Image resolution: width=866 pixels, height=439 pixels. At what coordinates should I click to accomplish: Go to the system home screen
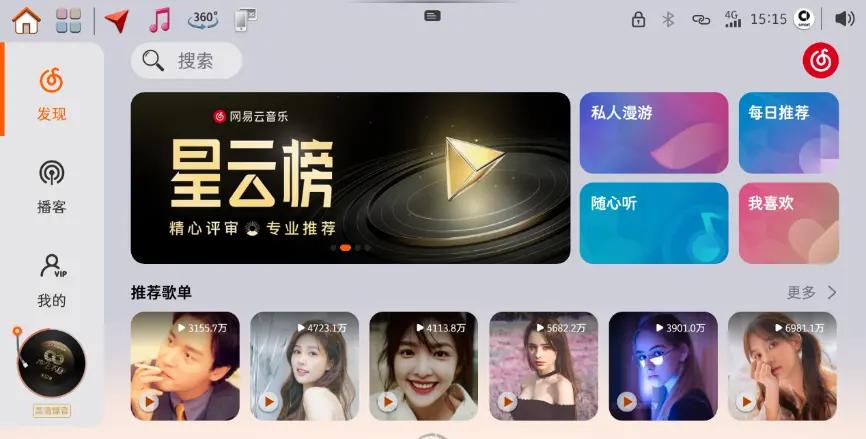(x=26, y=20)
